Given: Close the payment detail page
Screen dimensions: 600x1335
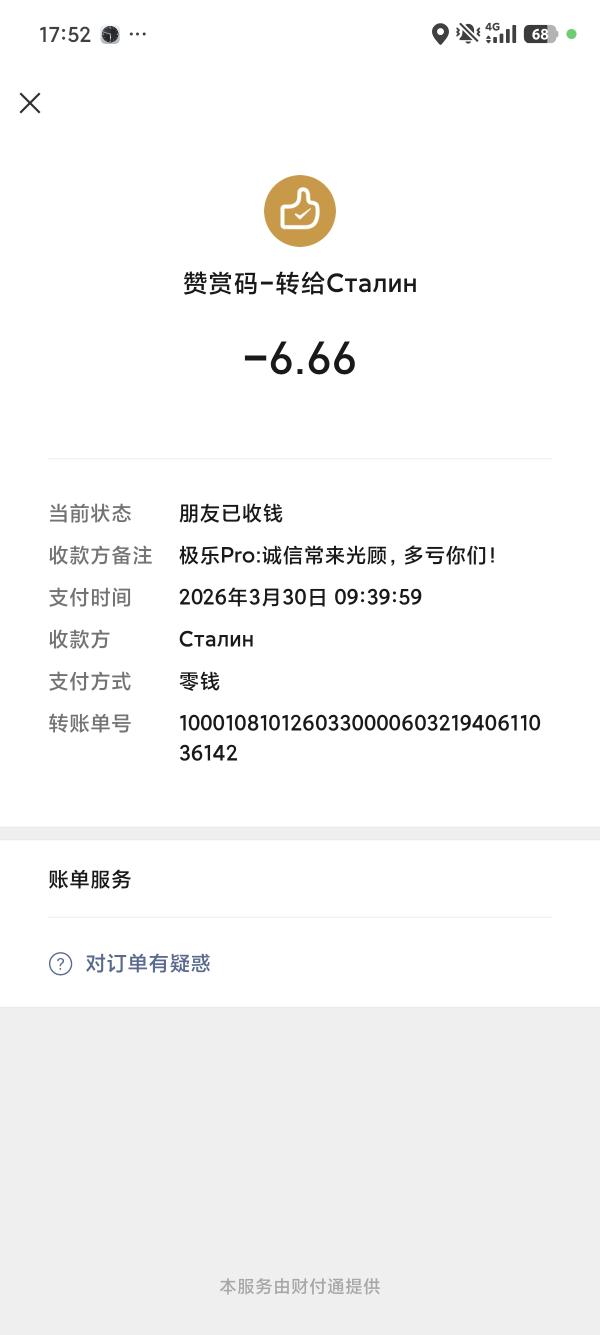Looking at the screenshot, I should [x=30, y=103].
